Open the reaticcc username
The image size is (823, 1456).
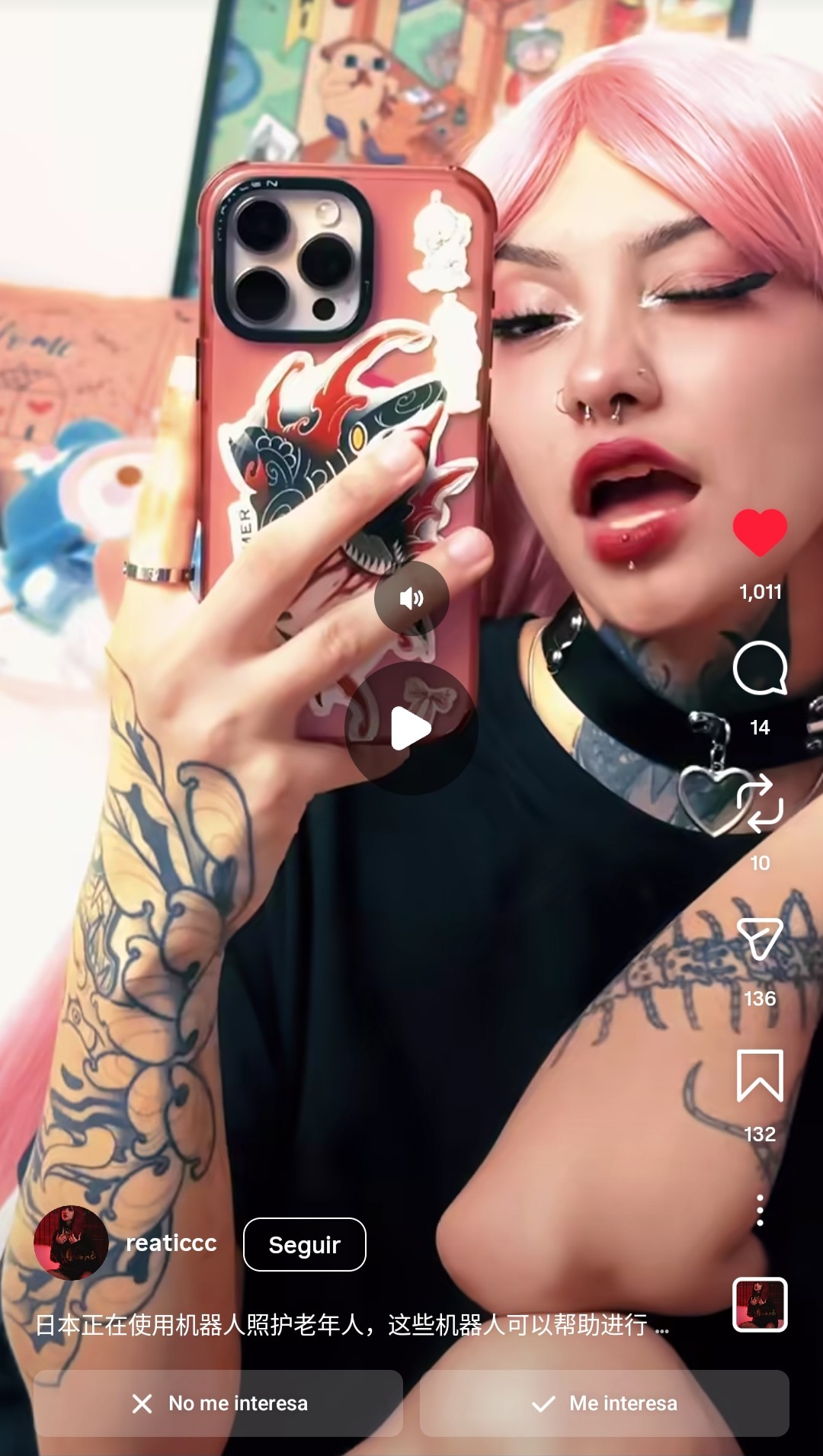(171, 1243)
